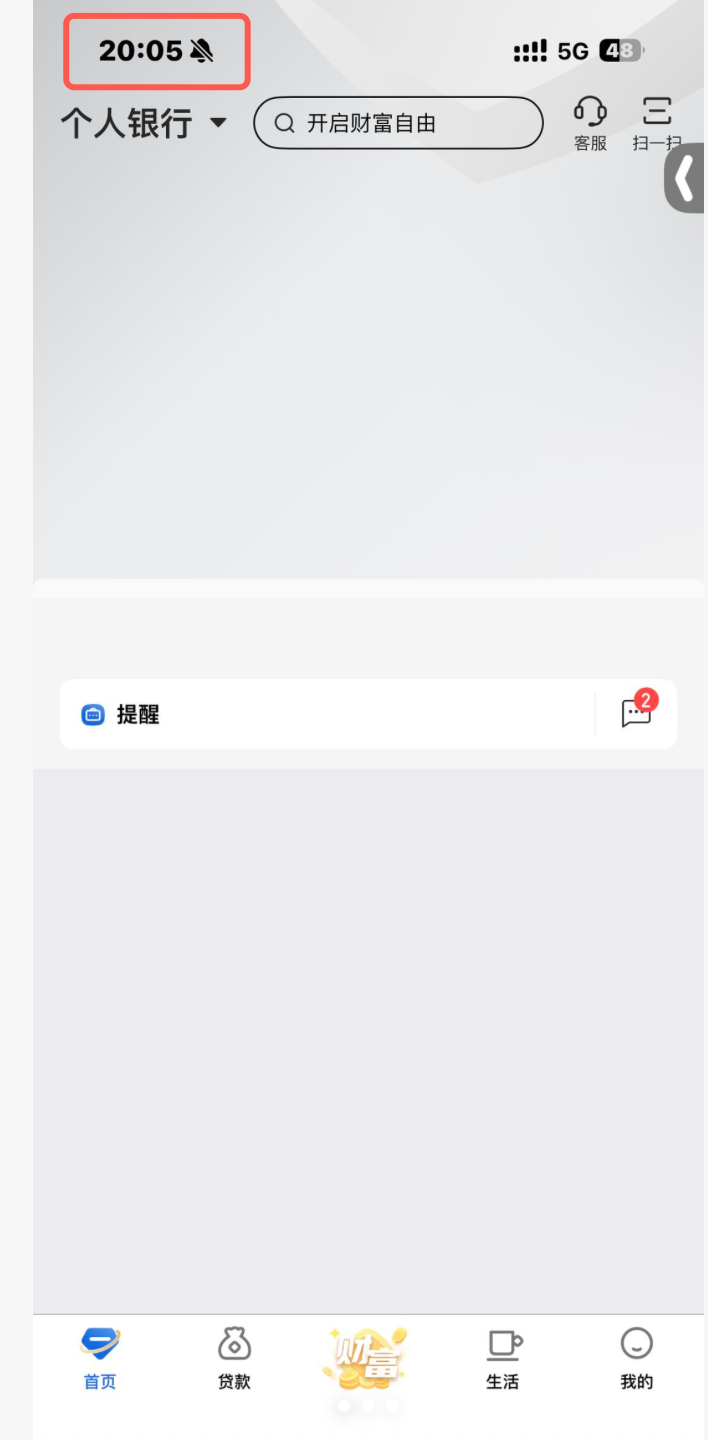
Task: Switch to the 生活 tab
Action: [503, 1358]
